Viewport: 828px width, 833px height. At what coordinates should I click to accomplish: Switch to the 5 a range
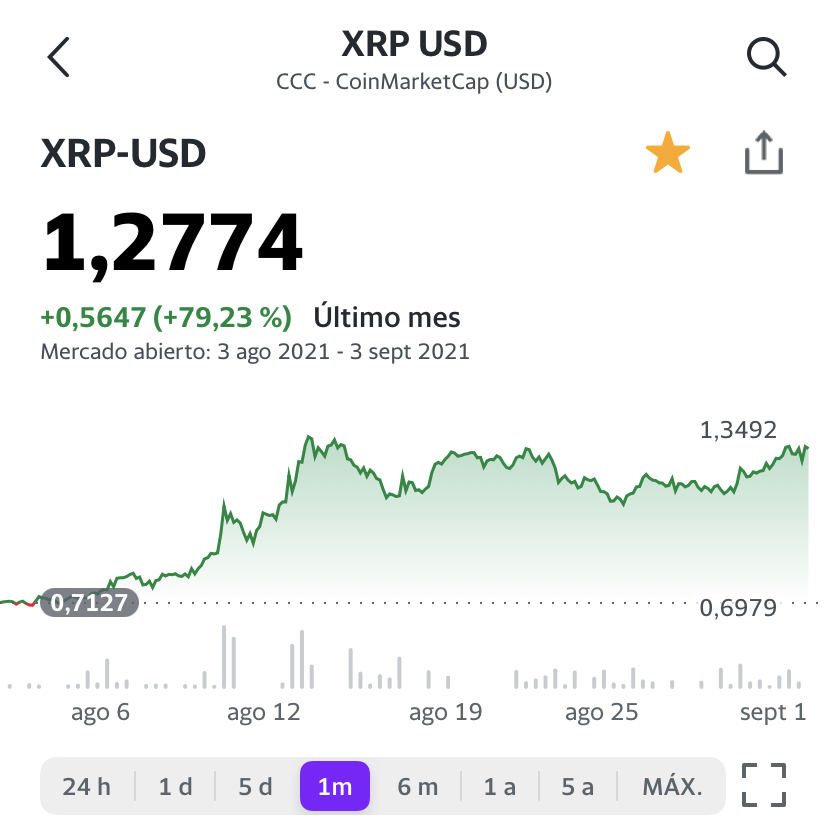(578, 786)
